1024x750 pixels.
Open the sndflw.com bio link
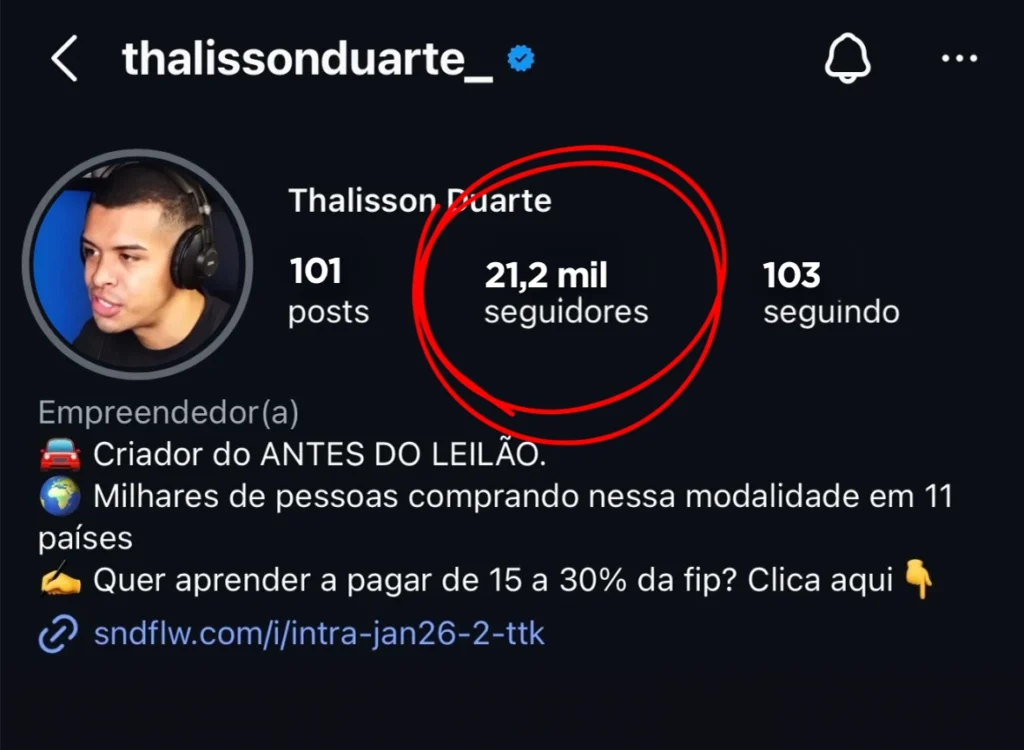[x=318, y=634]
